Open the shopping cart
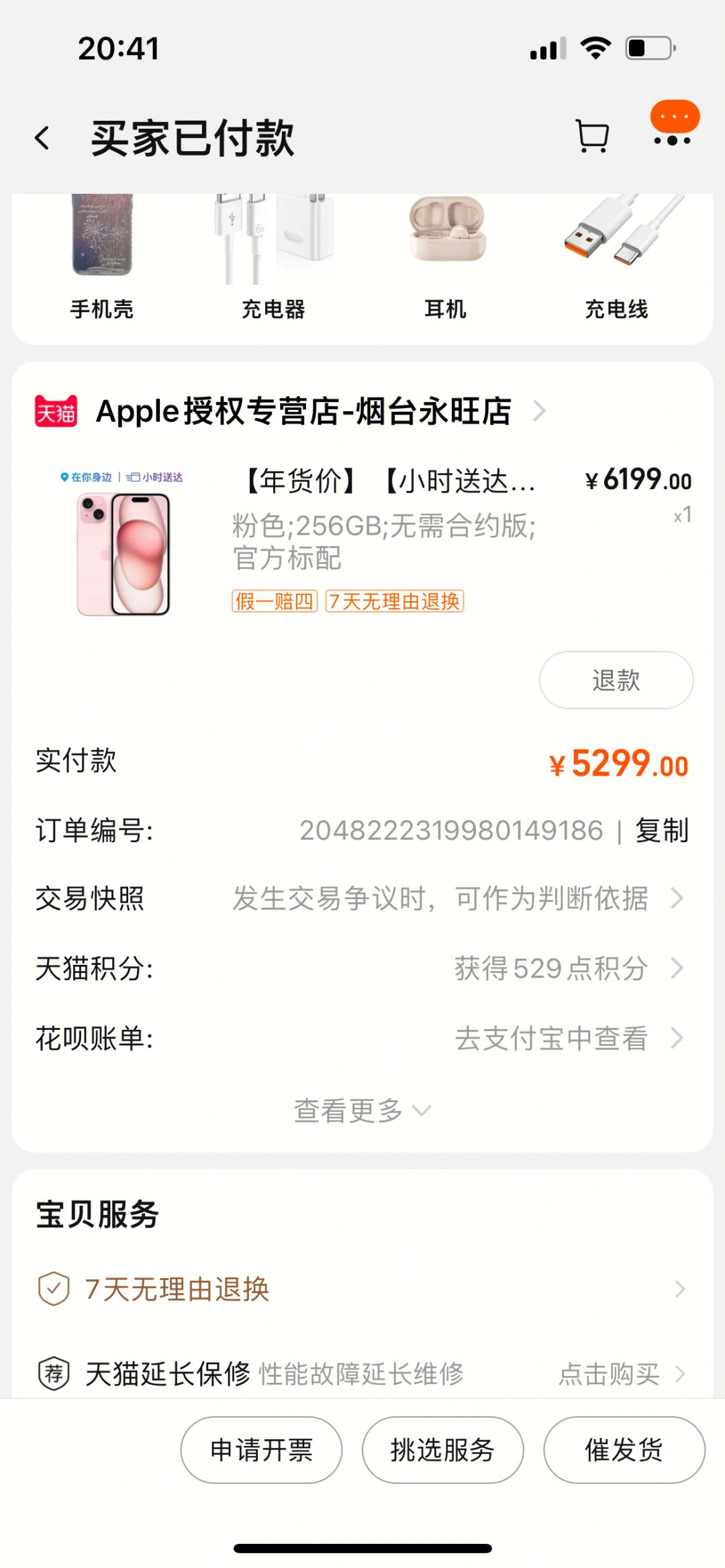 592,137
